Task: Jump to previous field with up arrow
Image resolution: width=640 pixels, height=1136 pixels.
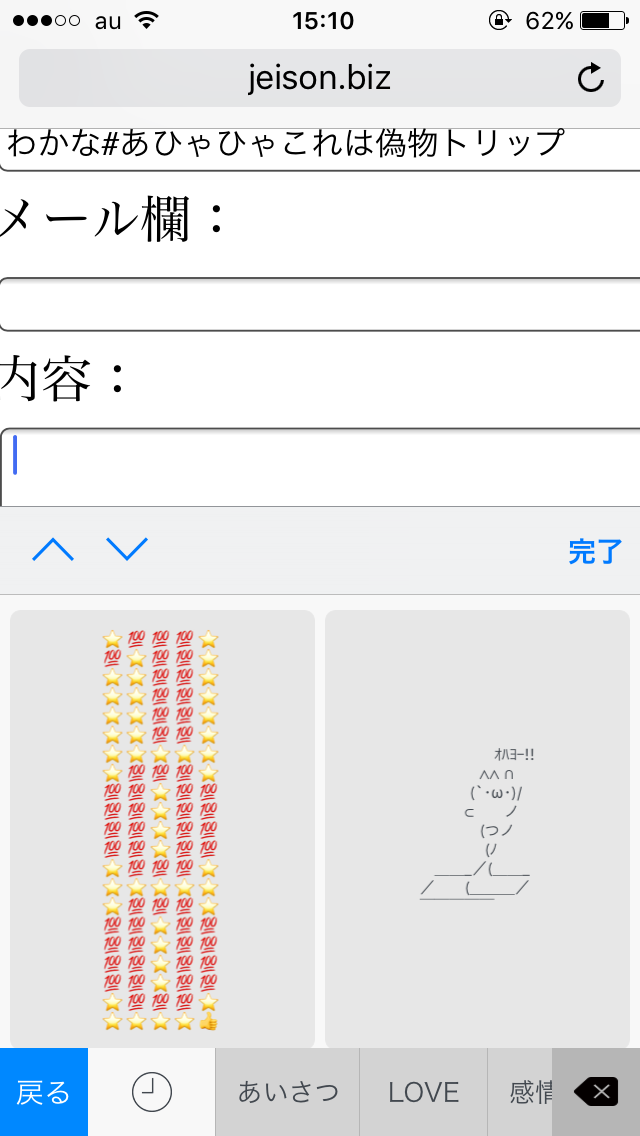Action: (53, 549)
